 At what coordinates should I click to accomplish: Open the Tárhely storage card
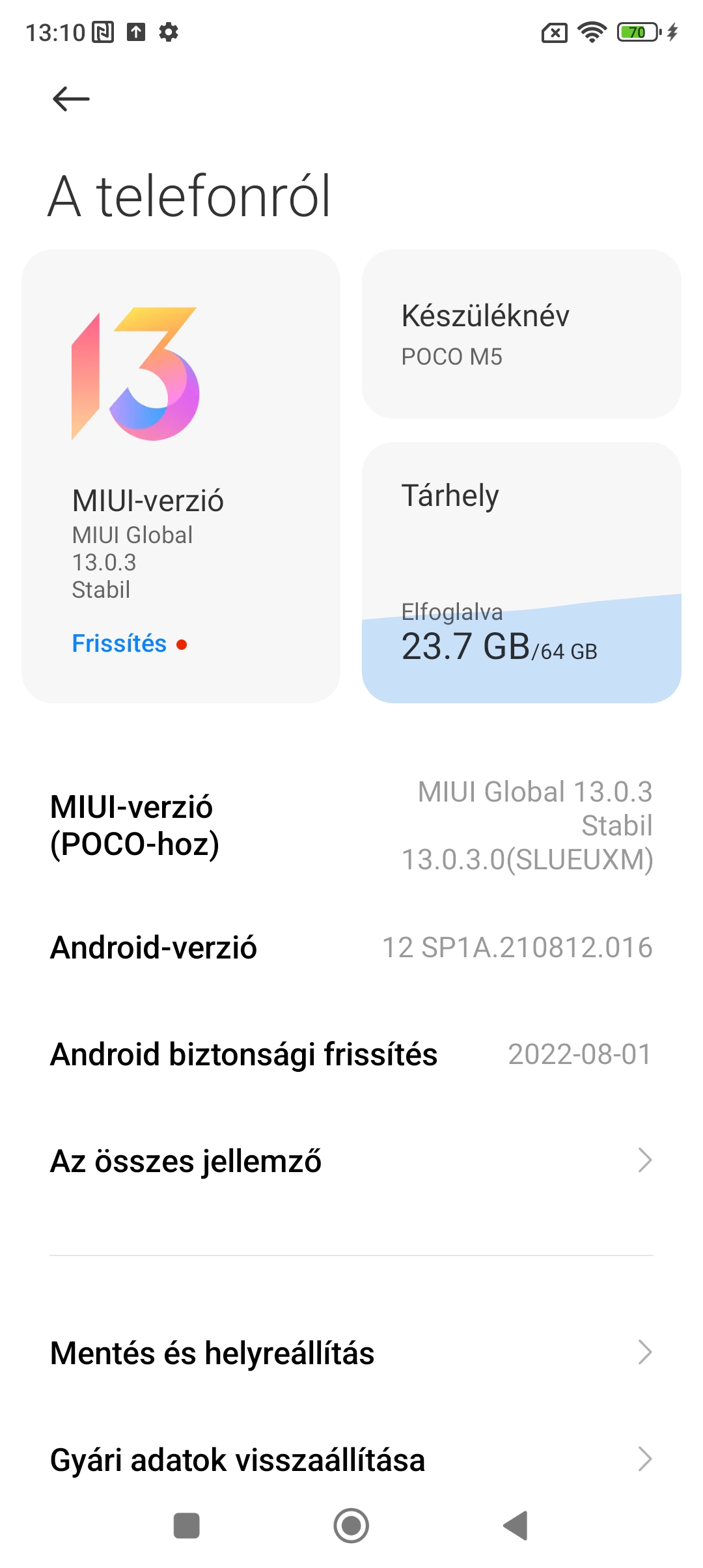[x=521, y=572]
